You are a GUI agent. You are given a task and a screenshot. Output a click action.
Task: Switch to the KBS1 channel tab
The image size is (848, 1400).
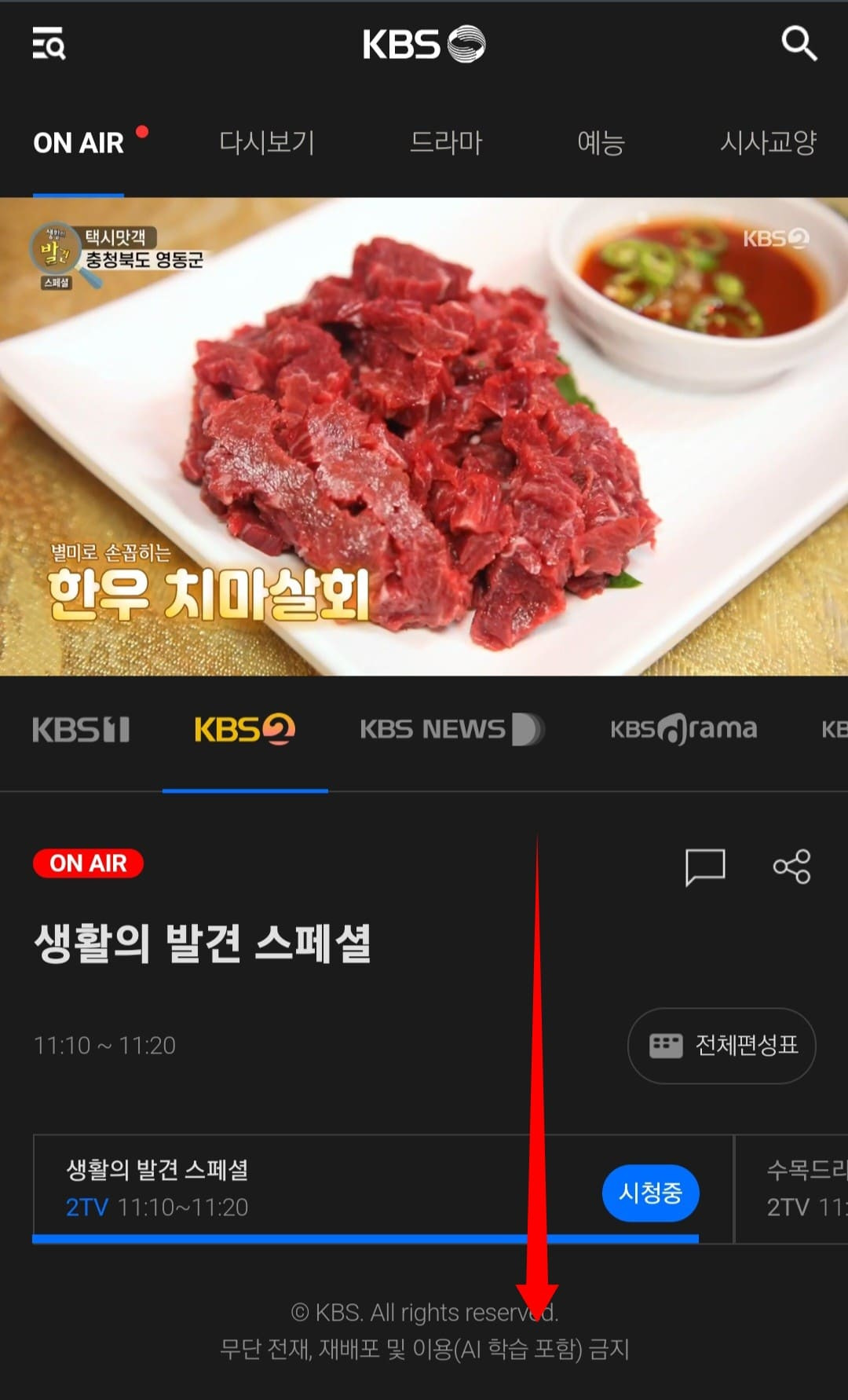[x=82, y=730]
